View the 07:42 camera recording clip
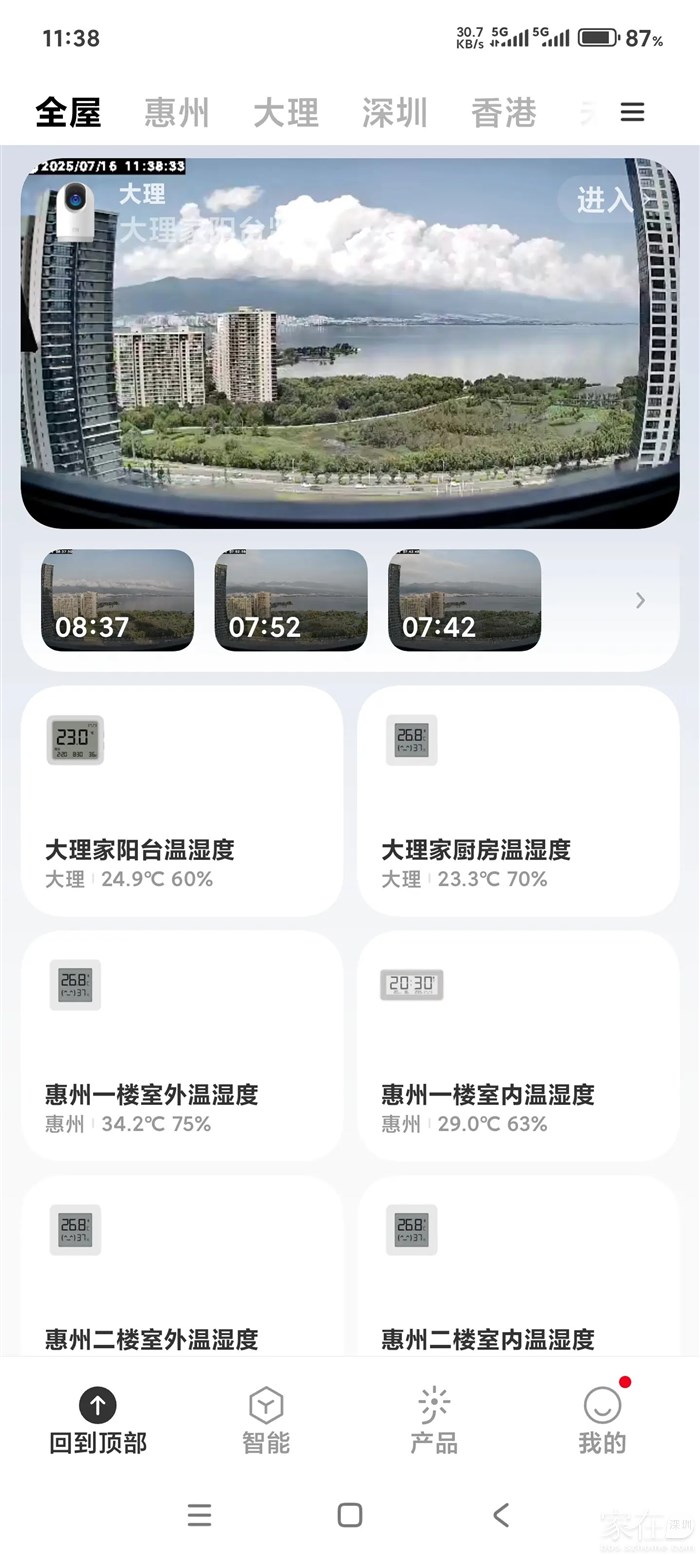This screenshot has height=1555, width=700. tap(464, 600)
